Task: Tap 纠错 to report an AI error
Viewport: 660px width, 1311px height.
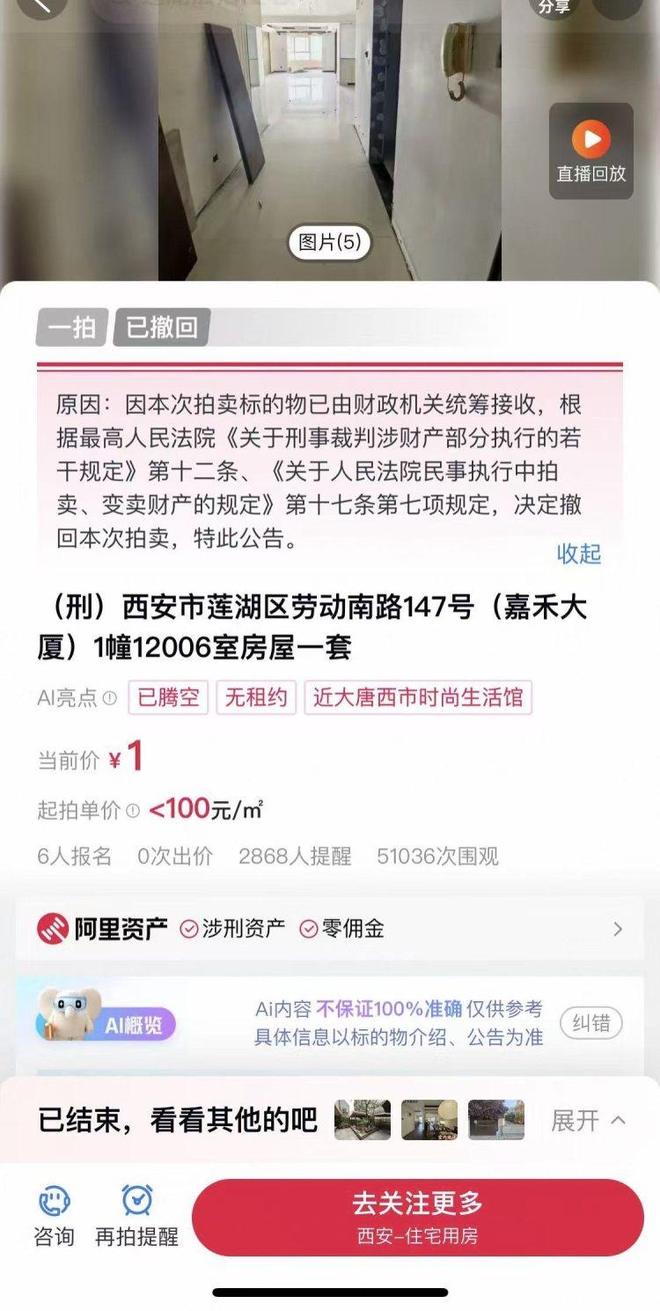Action: (590, 1023)
